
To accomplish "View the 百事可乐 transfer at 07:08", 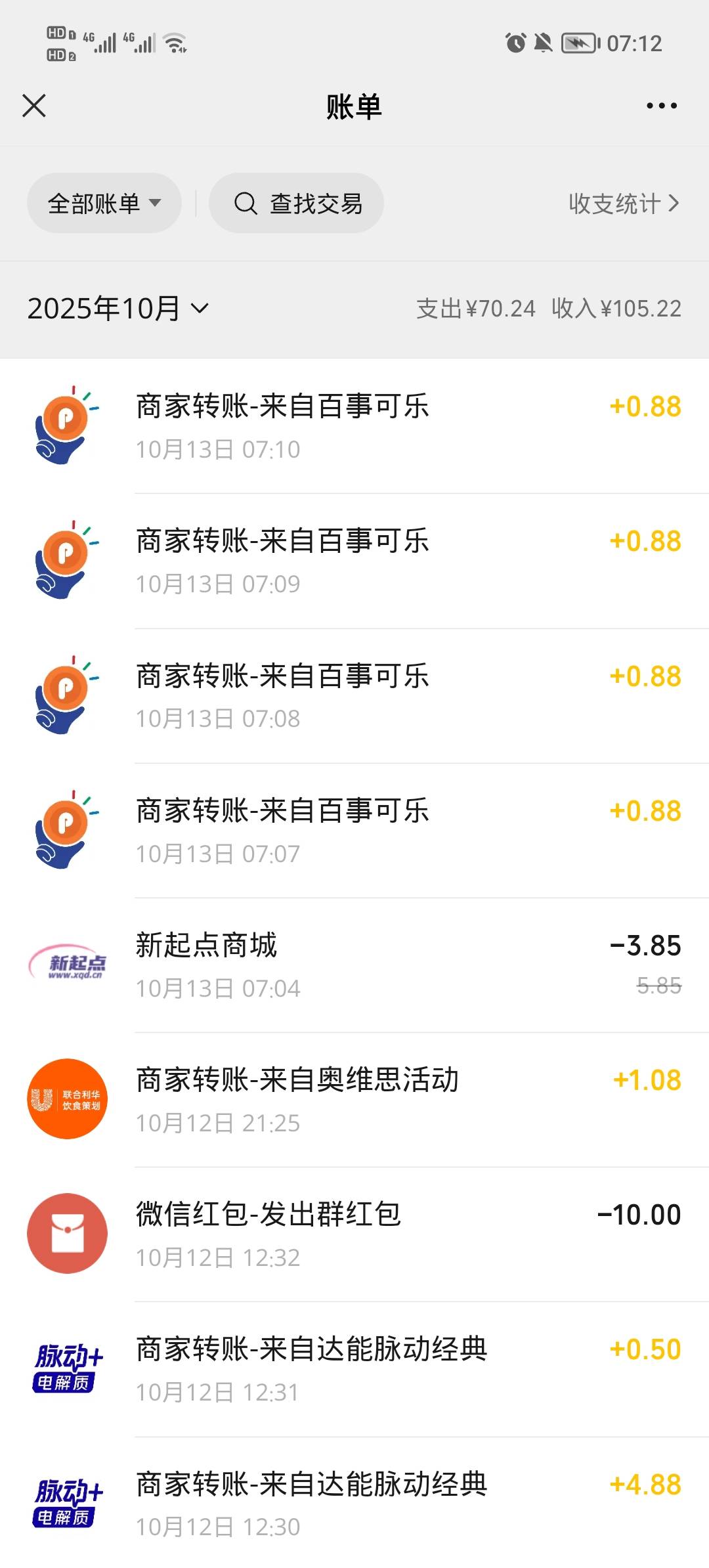I will tap(354, 696).
